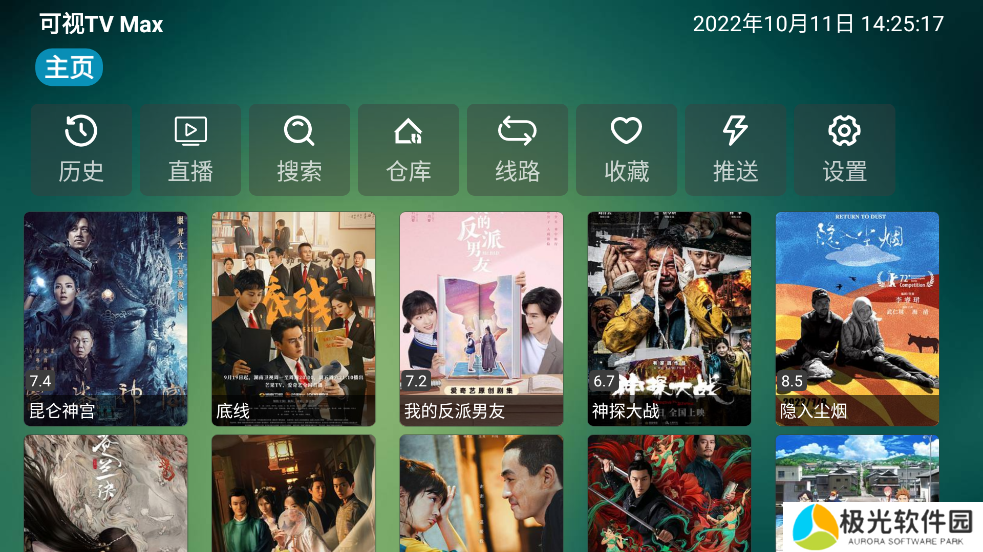This screenshot has height=552, width=983.
Task: Open the 仓库 repository
Action: [408, 150]
